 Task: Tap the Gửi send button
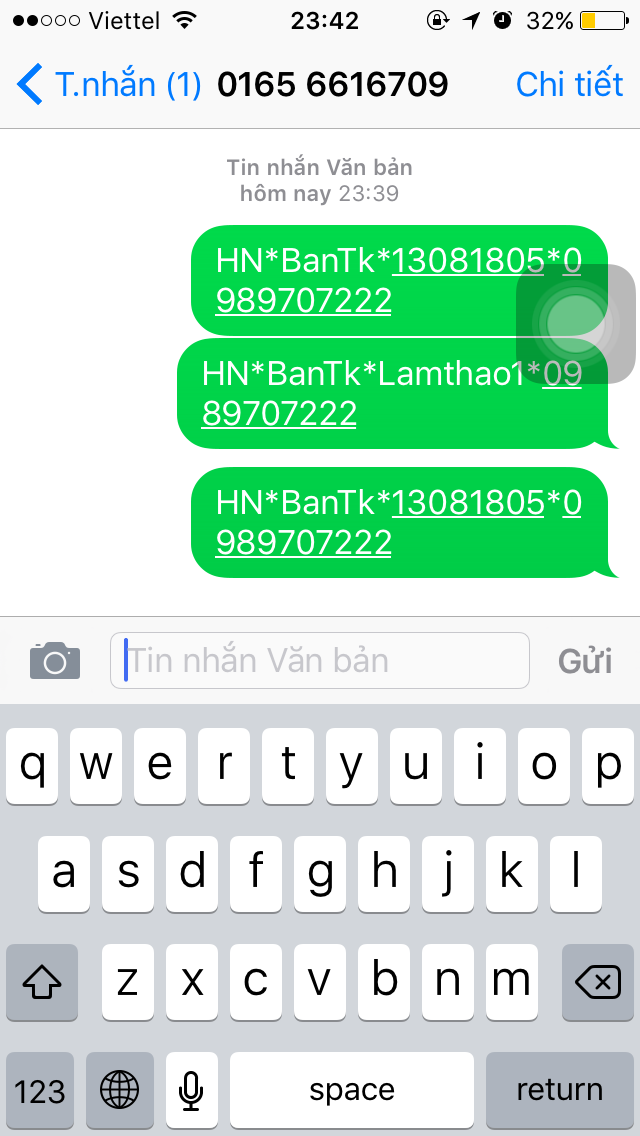pos(585,661)
